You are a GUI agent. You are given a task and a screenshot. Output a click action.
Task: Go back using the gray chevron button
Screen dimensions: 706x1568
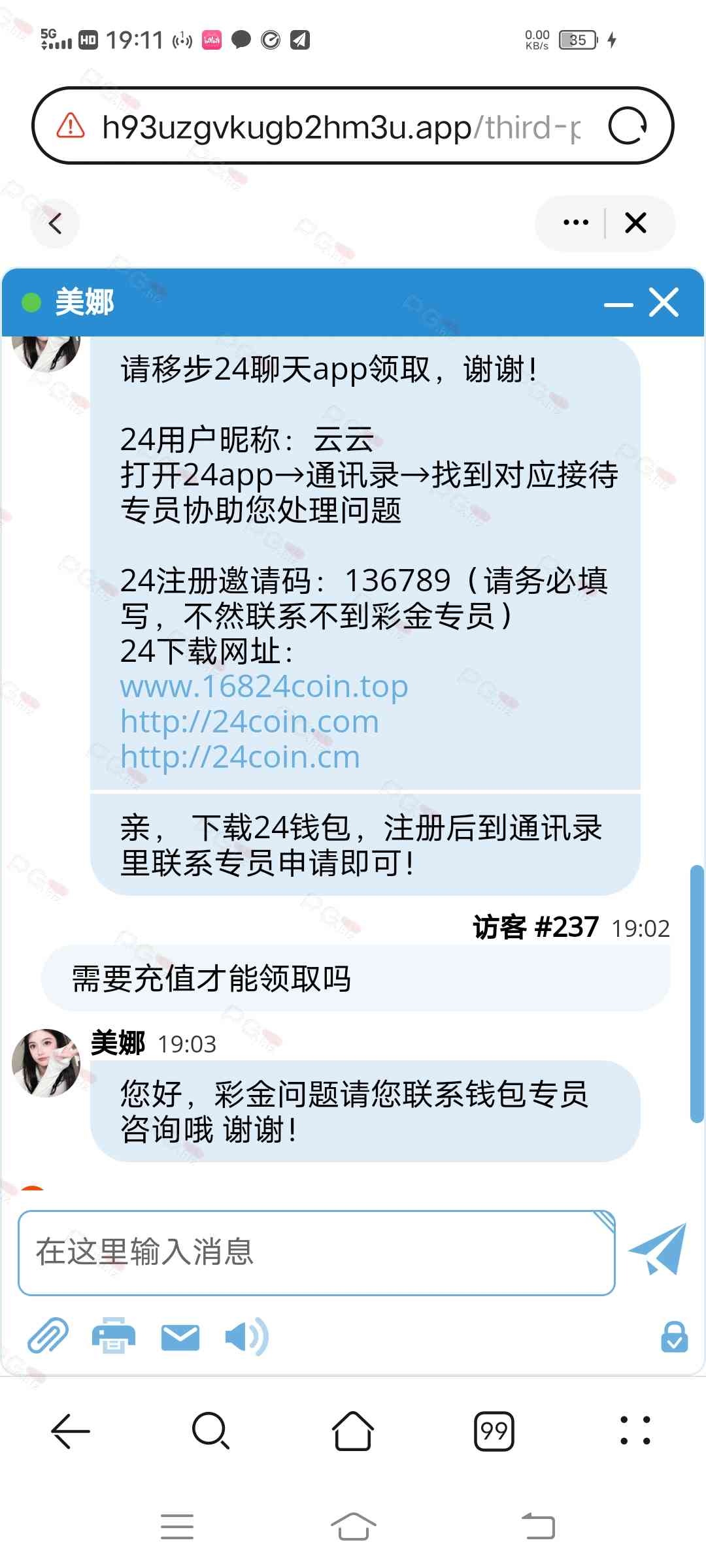(56, 223)
